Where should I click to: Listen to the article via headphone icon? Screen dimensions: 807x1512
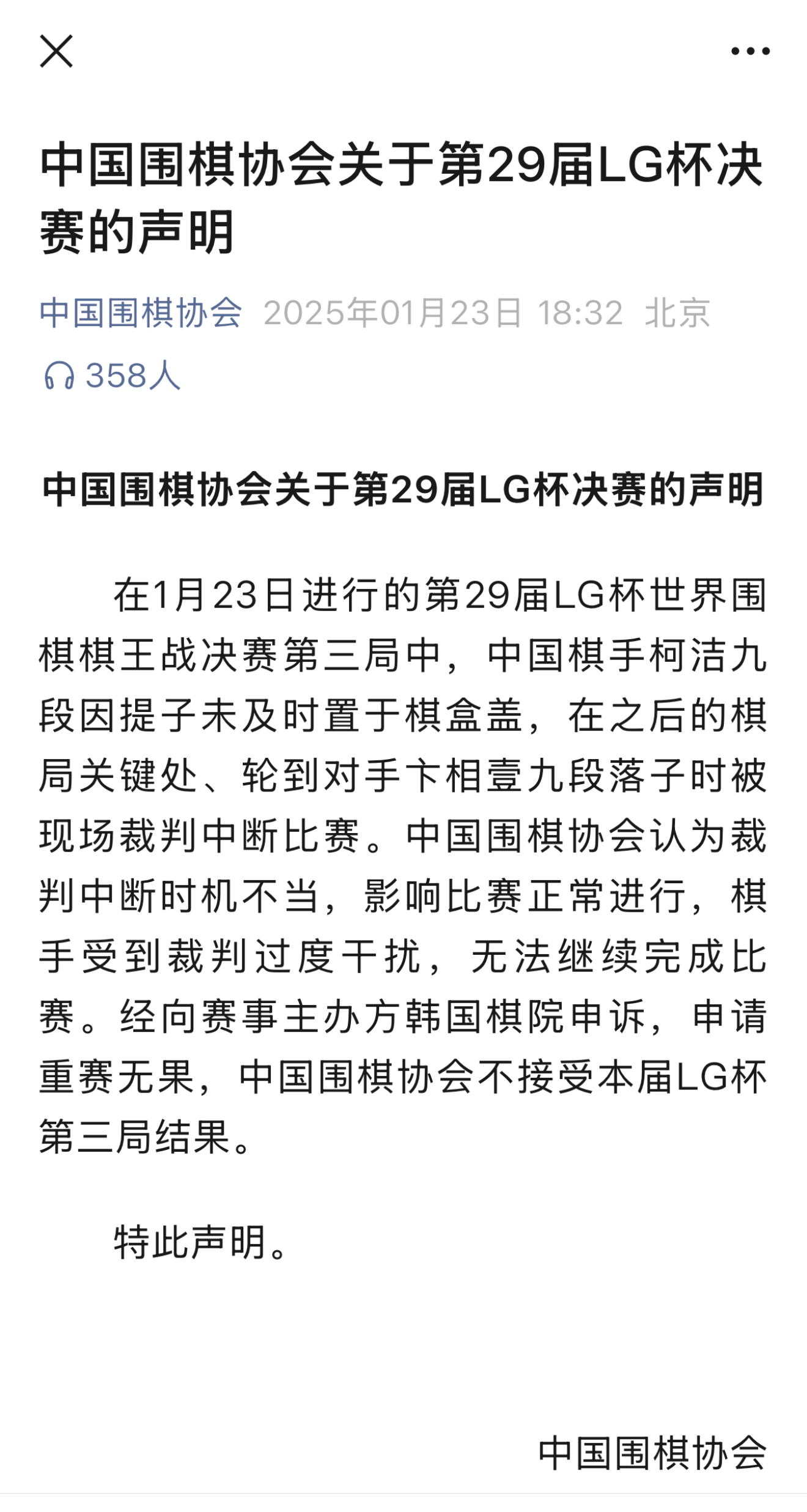59,375
